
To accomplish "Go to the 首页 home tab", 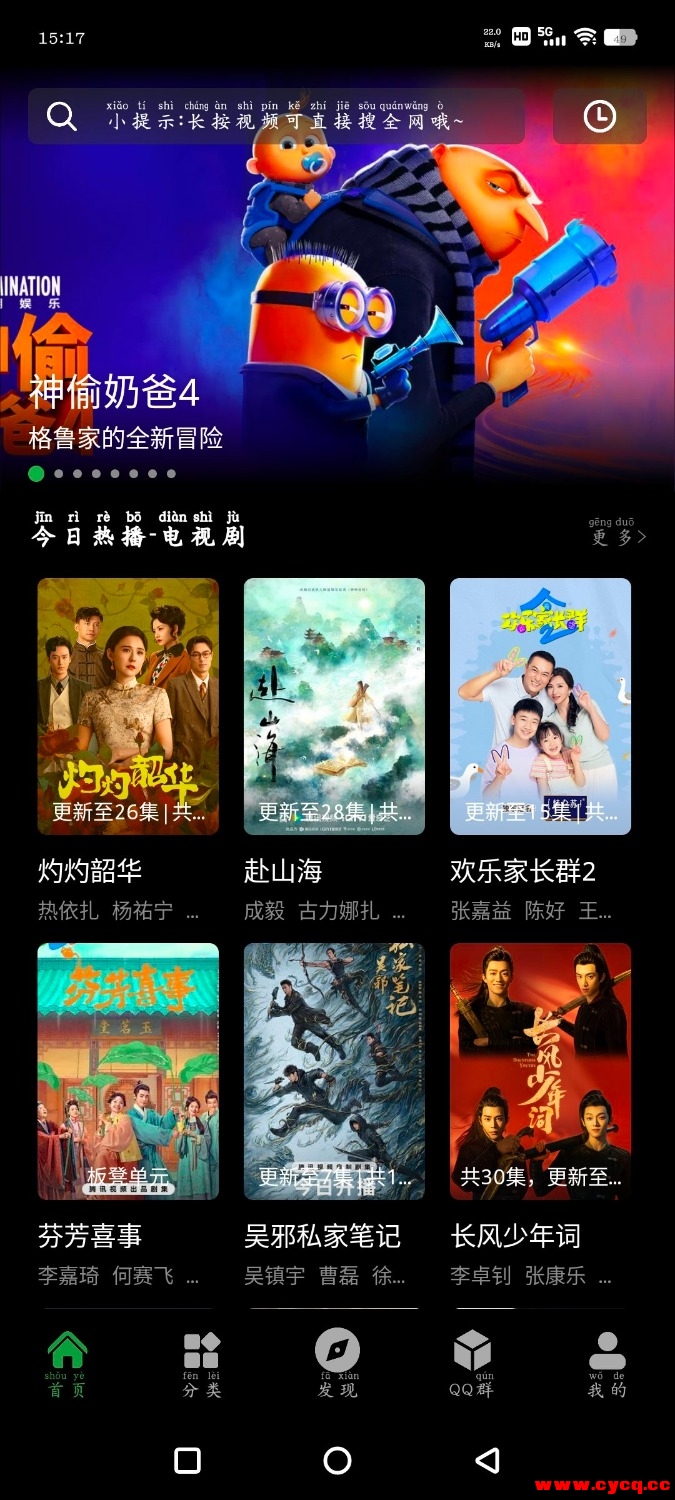I will click(67, 1363).
